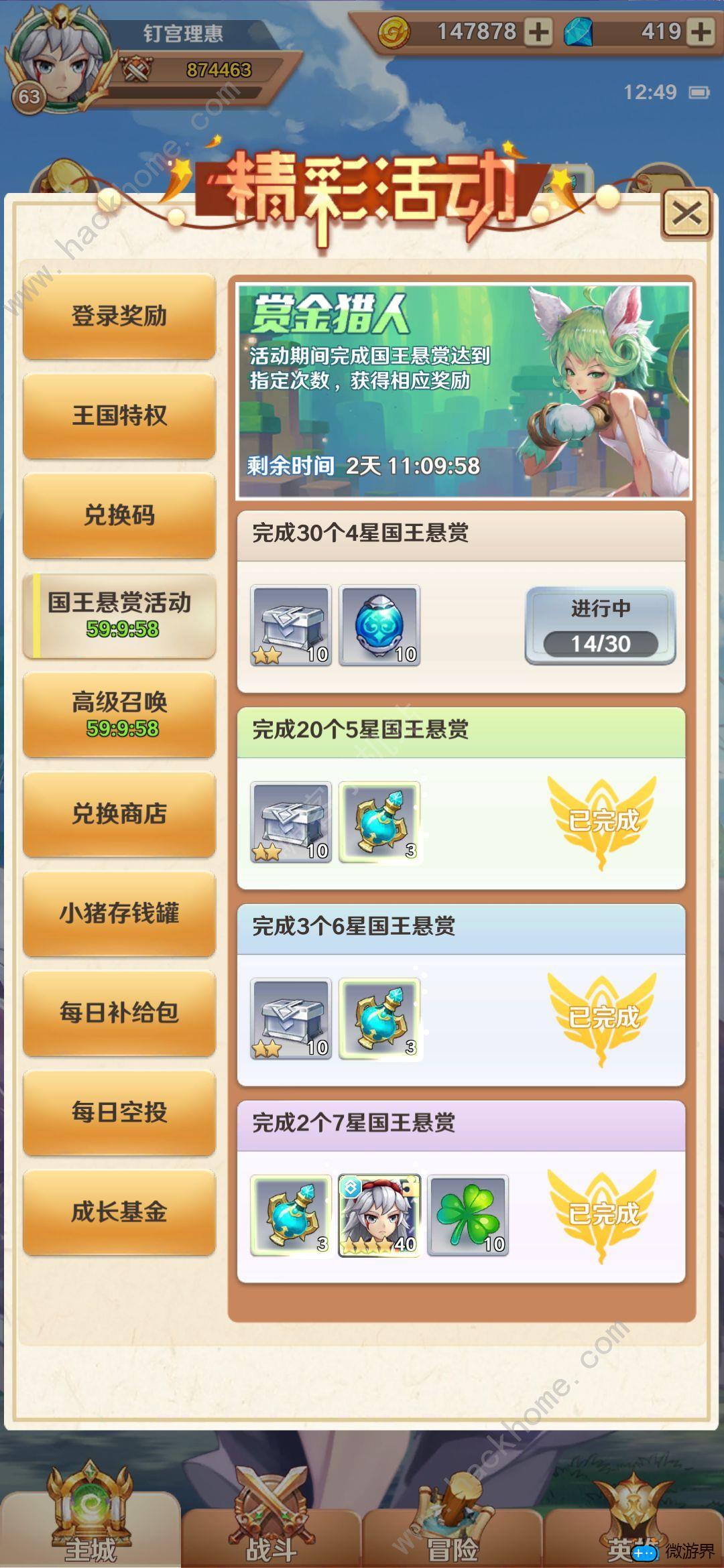Open 小猪存钱罐 piggy bank

coord(119,913)
